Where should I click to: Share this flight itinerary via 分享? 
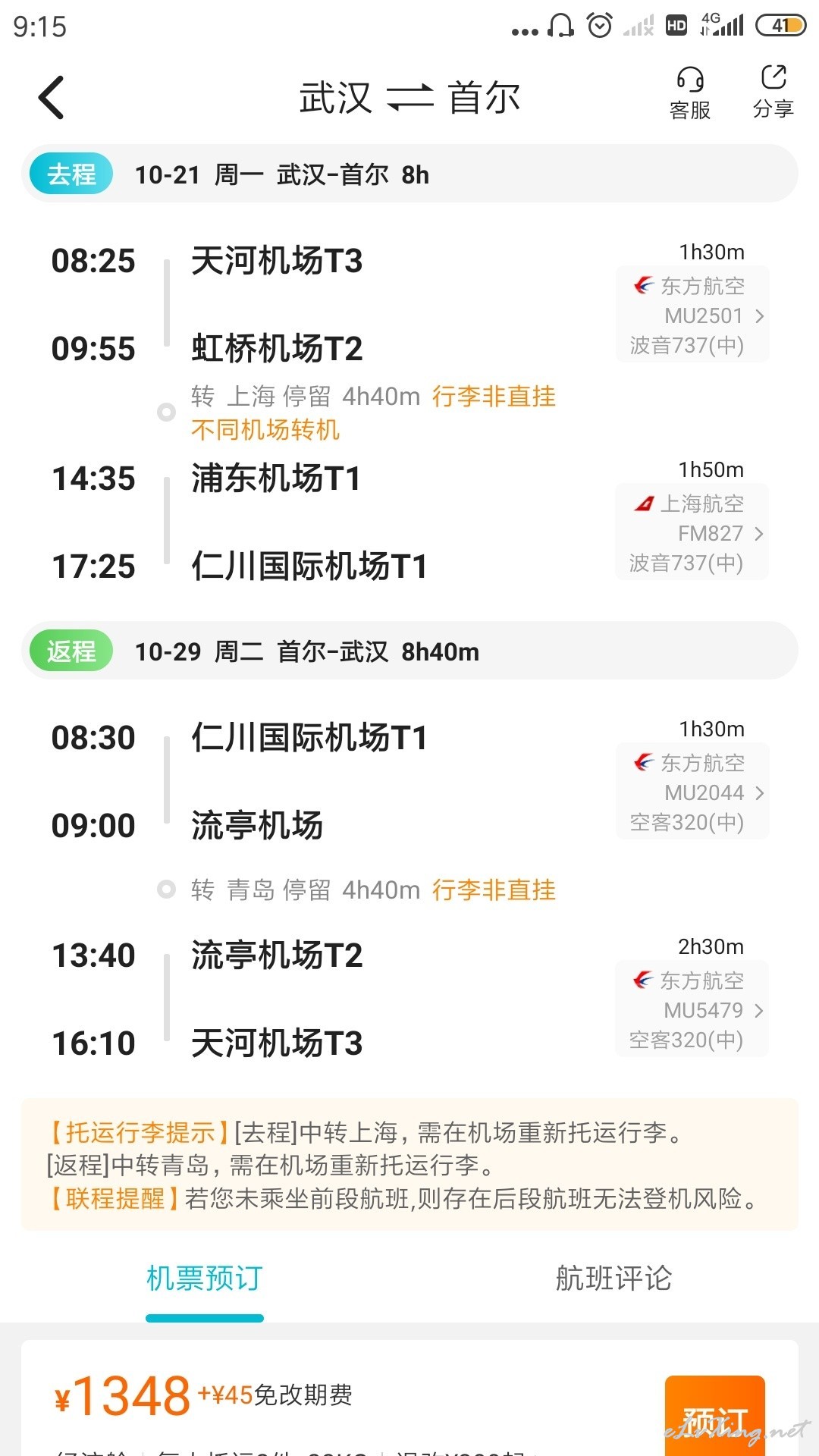(773, 93)
